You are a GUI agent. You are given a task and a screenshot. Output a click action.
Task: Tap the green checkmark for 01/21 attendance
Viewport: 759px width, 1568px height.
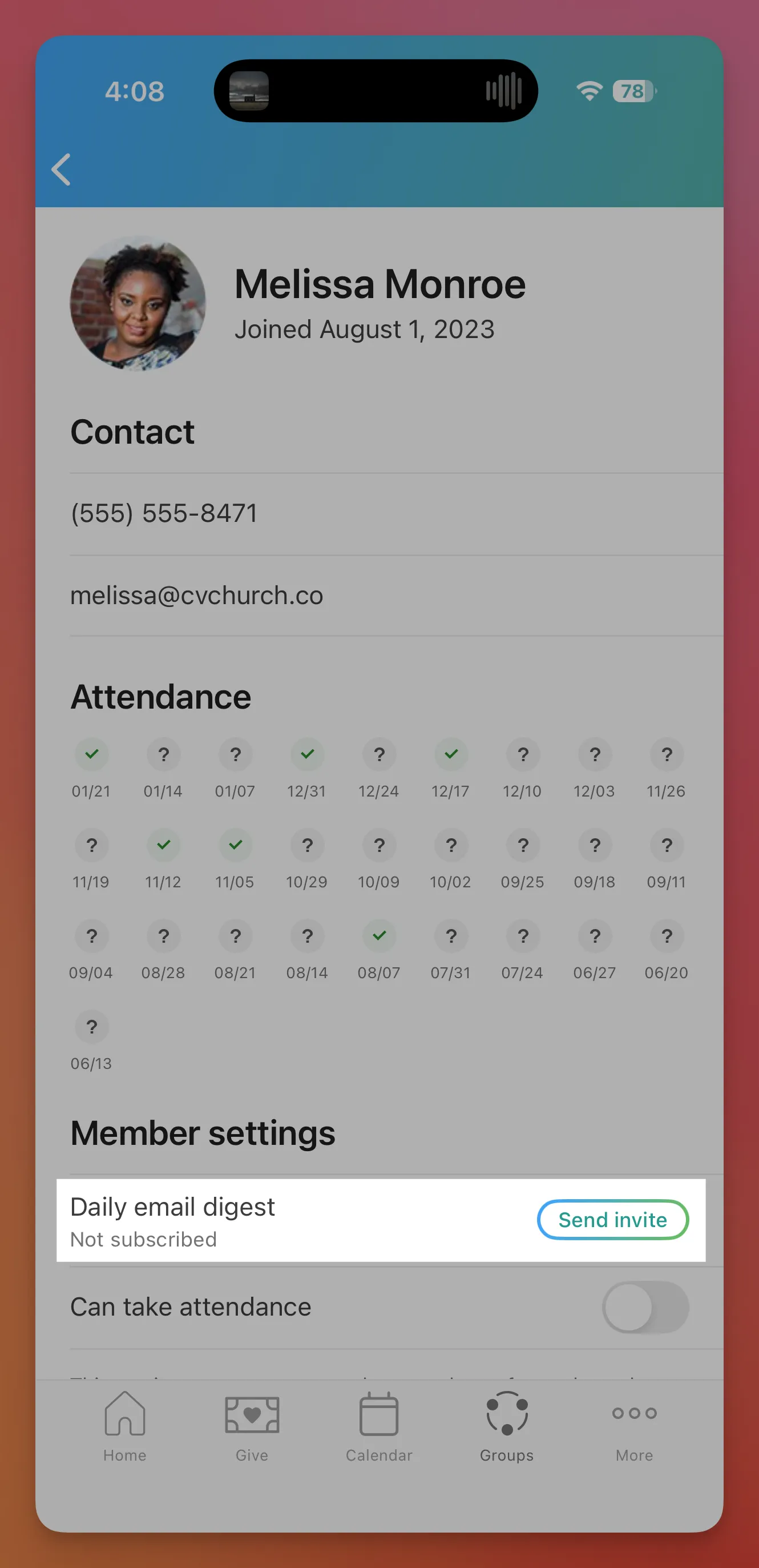tap(92, 755)
